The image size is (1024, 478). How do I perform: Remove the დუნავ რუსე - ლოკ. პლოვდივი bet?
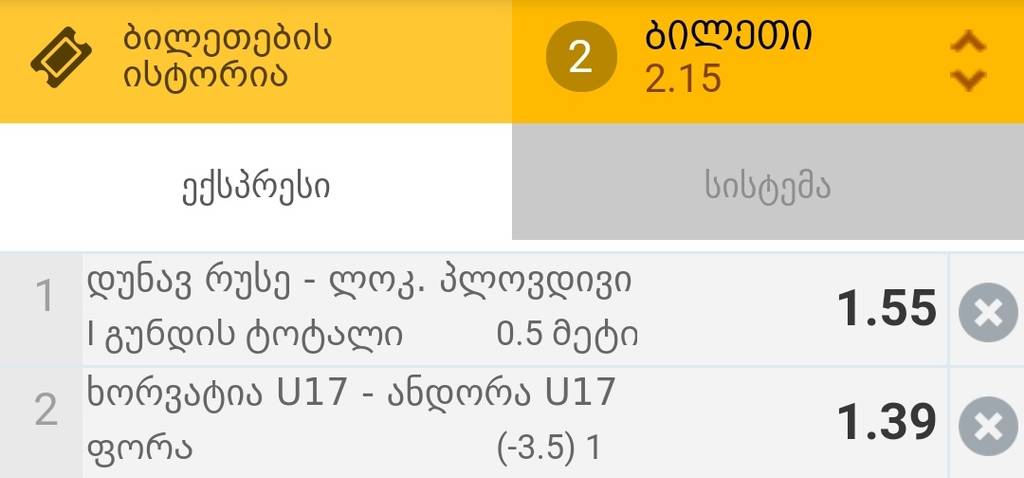pyautogui.click(x=987, y=313)
